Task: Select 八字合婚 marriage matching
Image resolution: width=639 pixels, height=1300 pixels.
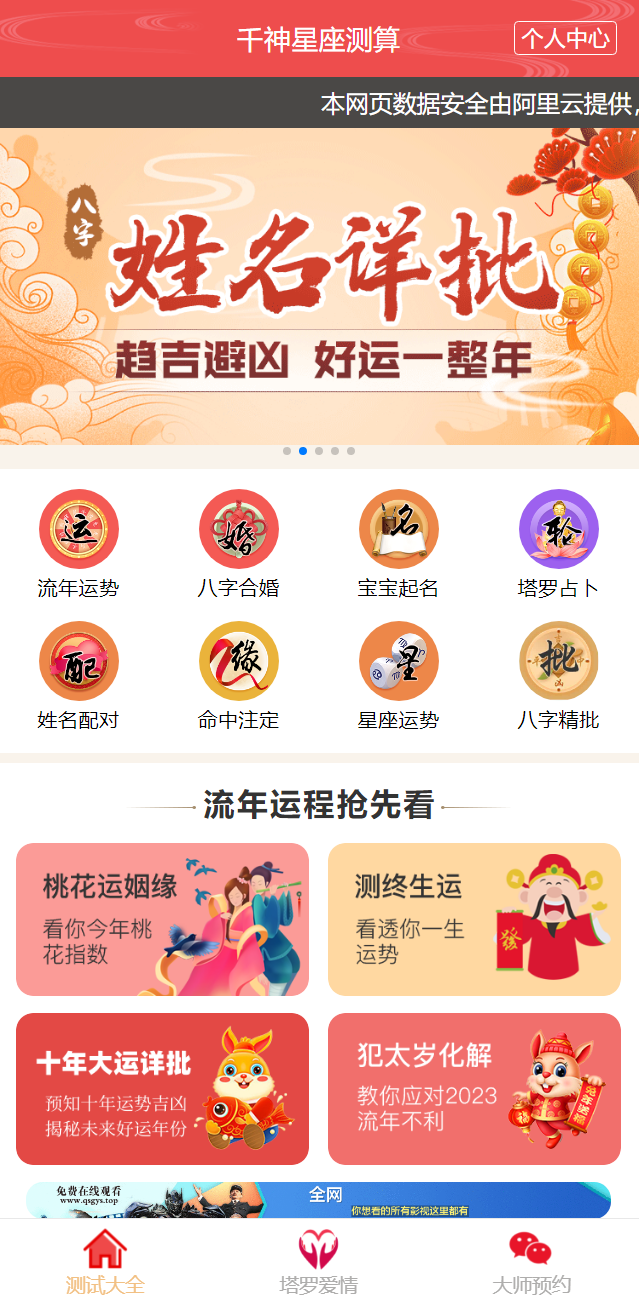Action: coord(238,545)
